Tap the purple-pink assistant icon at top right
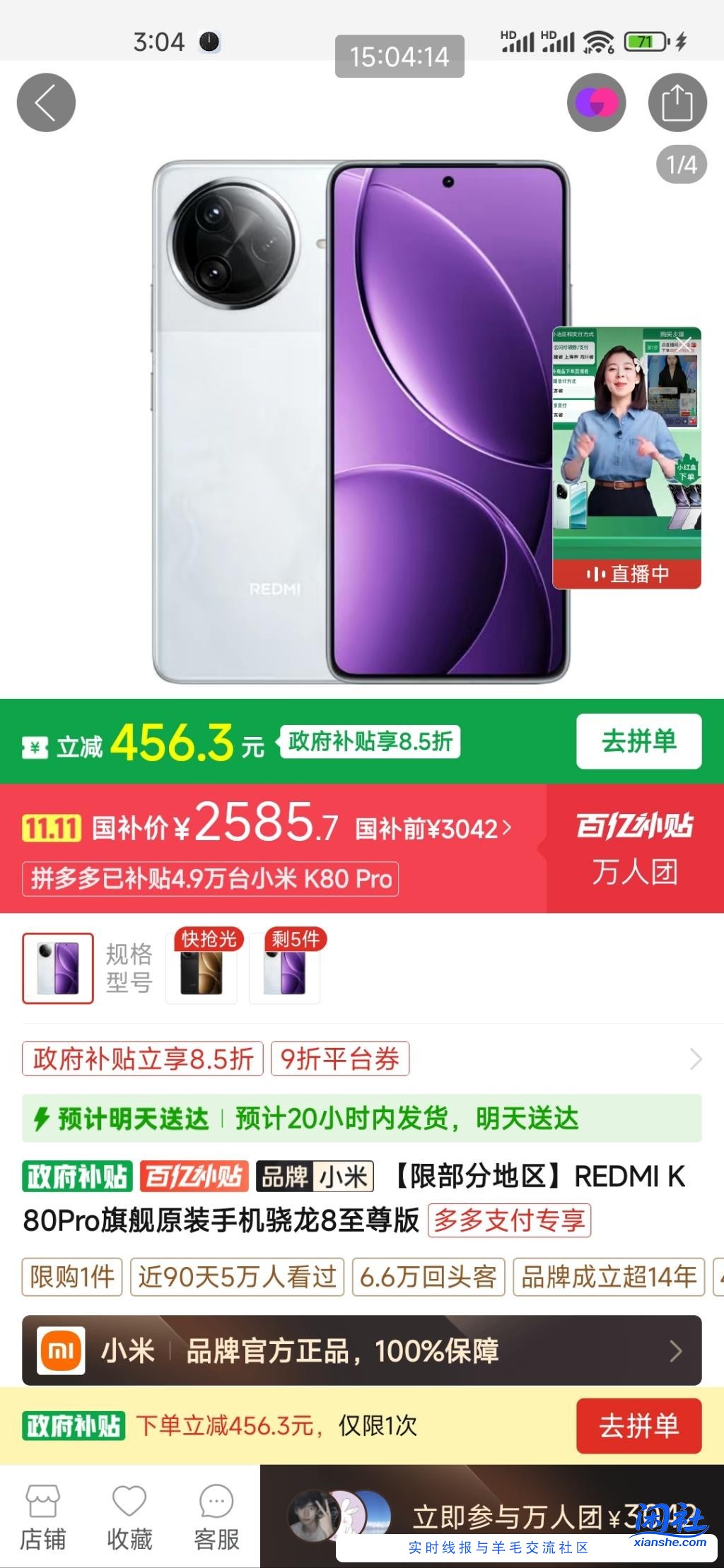 [597, 102]
